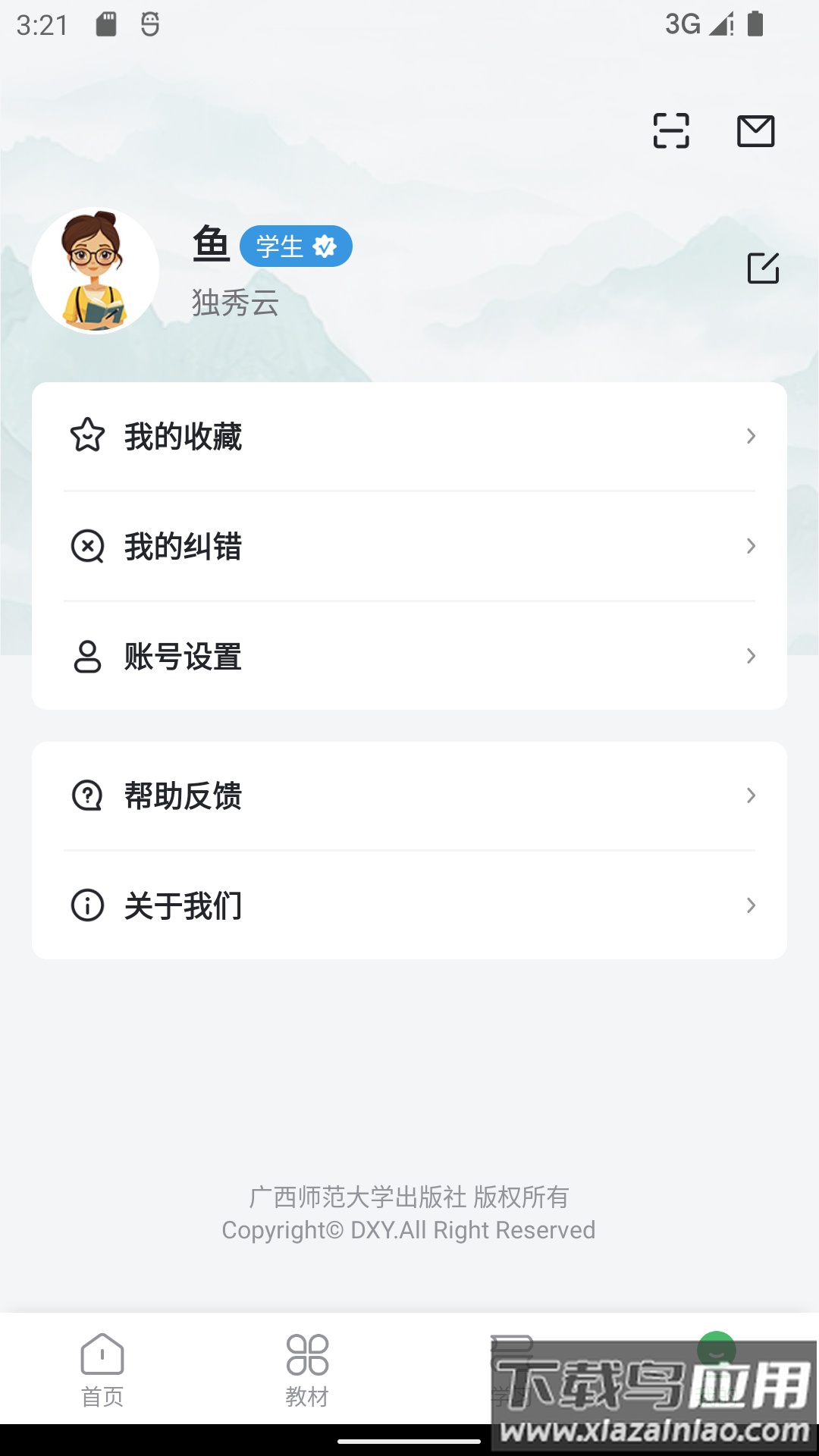Click the info icon beside 关于我们

click(x=86, y=905)
